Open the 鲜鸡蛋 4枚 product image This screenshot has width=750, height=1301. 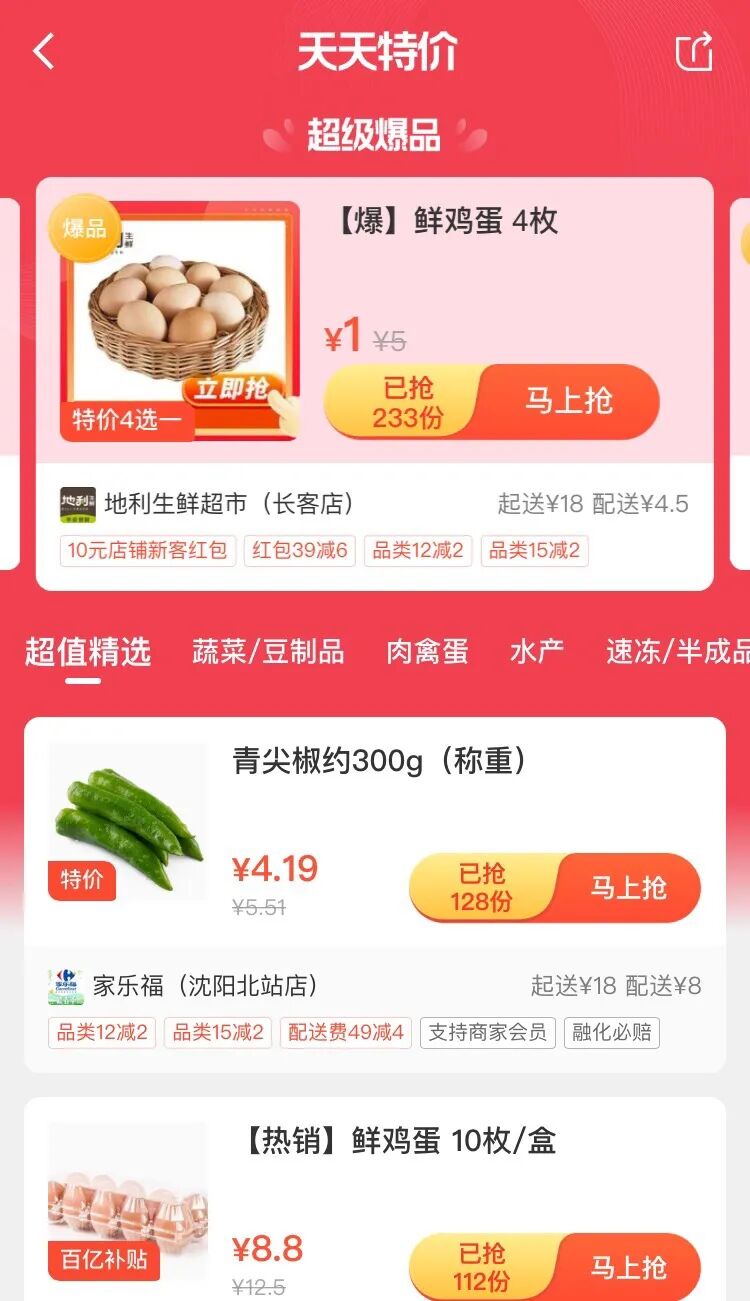(179, 320)
